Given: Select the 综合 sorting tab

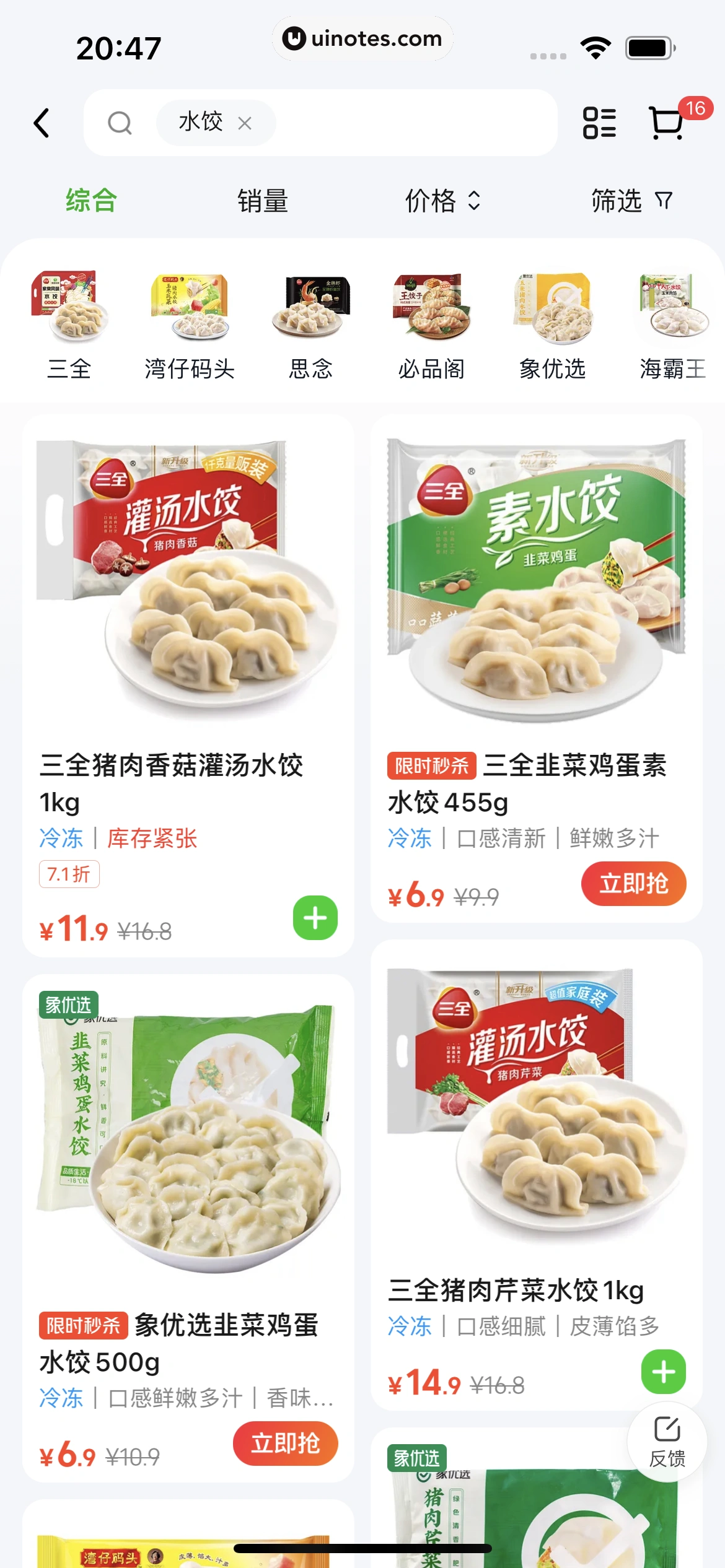Looking at the screenshot, I should 91,201.
